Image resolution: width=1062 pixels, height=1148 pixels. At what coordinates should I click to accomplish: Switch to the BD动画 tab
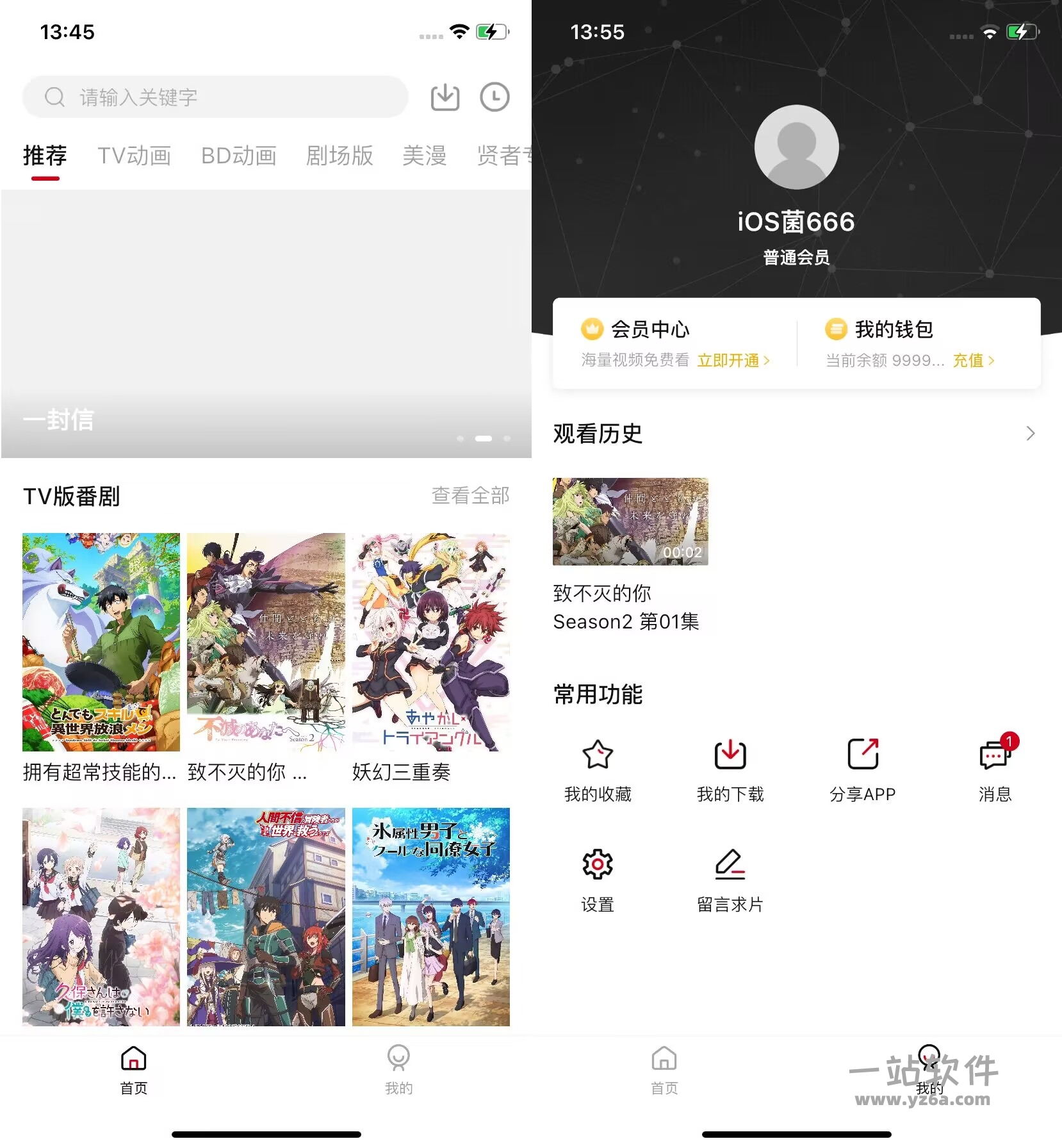tap(238, 156)
